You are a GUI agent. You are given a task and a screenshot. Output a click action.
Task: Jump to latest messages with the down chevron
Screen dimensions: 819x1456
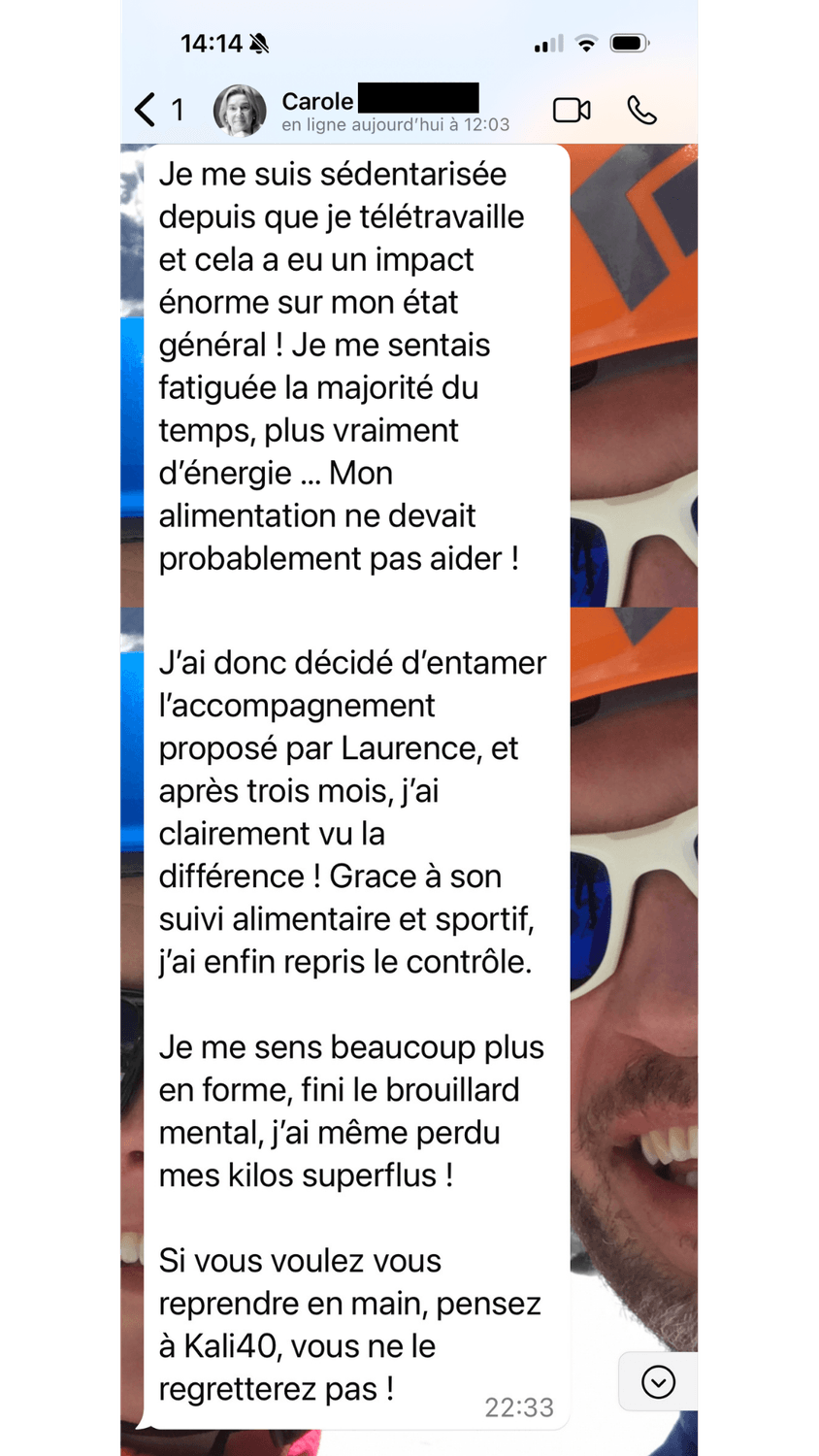coord(658,1381)
